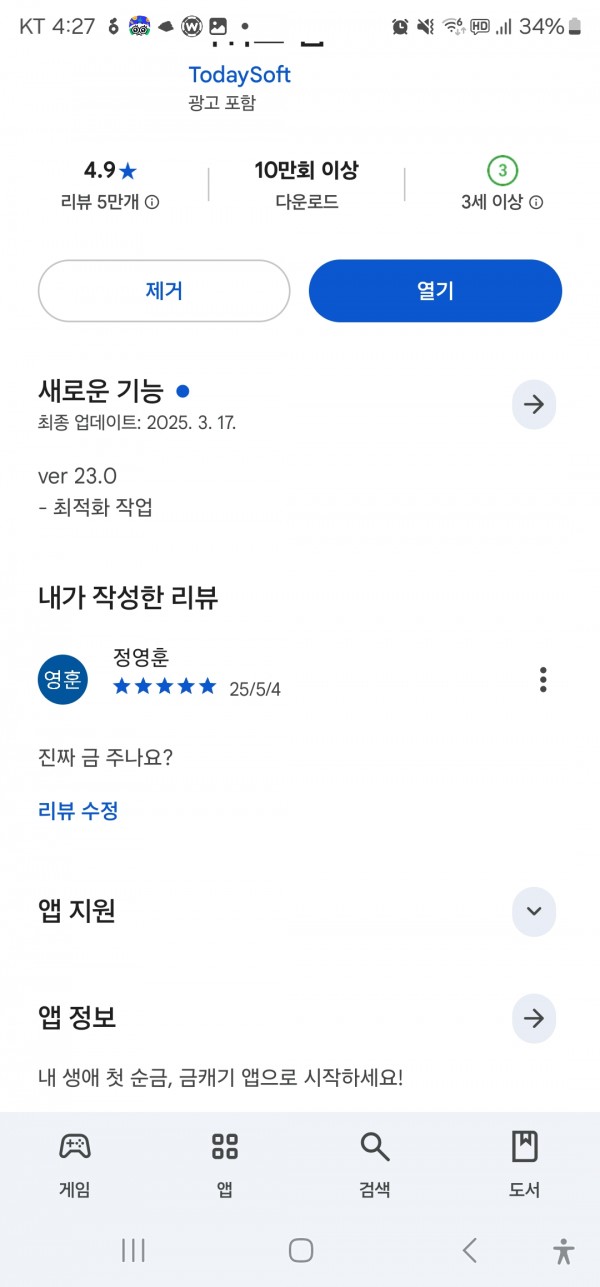Go back with the system back button
This screenshot has width=600, height=1287.
pyautogui.click(x=469, y=1250)
